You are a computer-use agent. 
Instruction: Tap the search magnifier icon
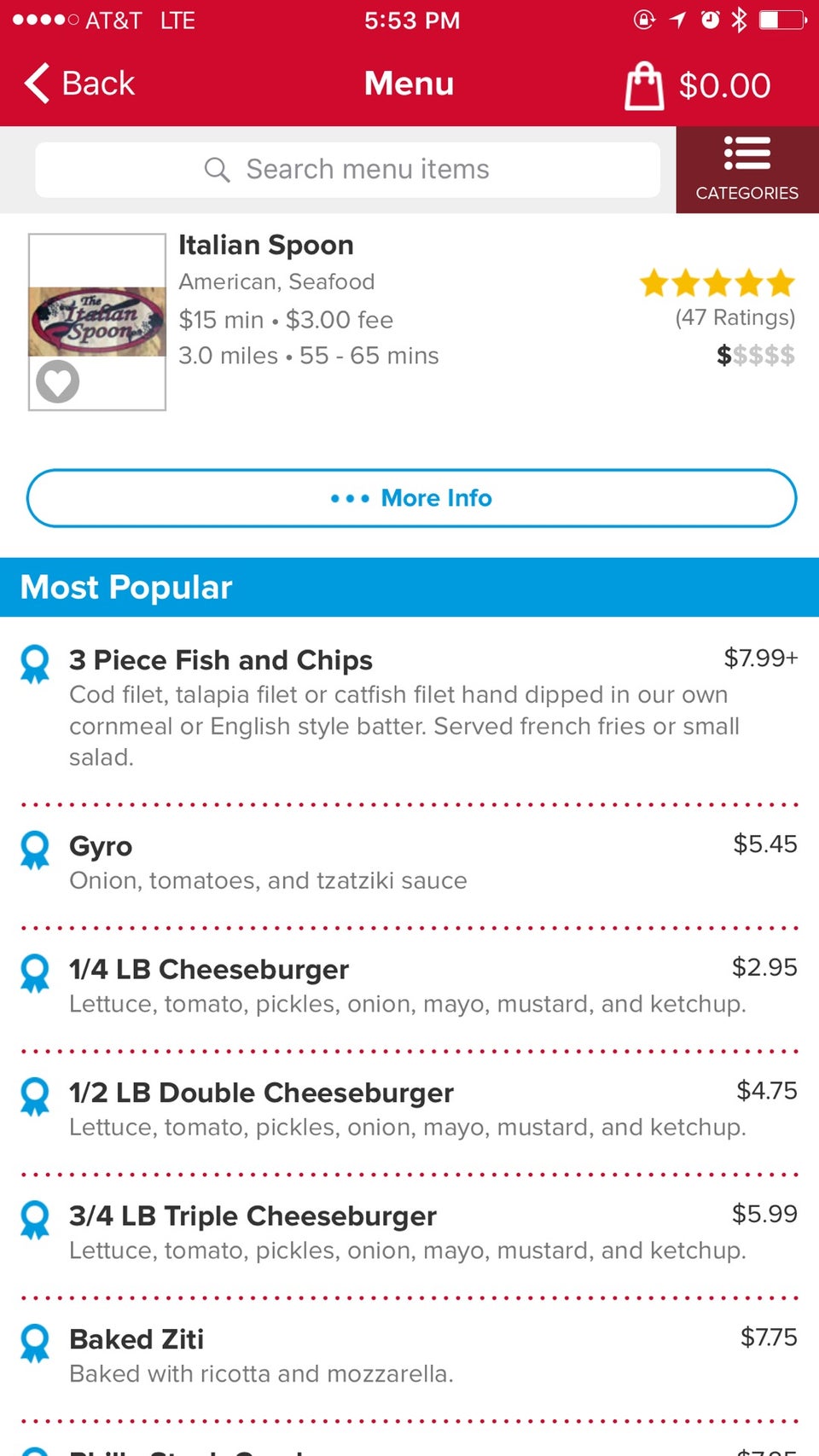(x=218, y=170)
